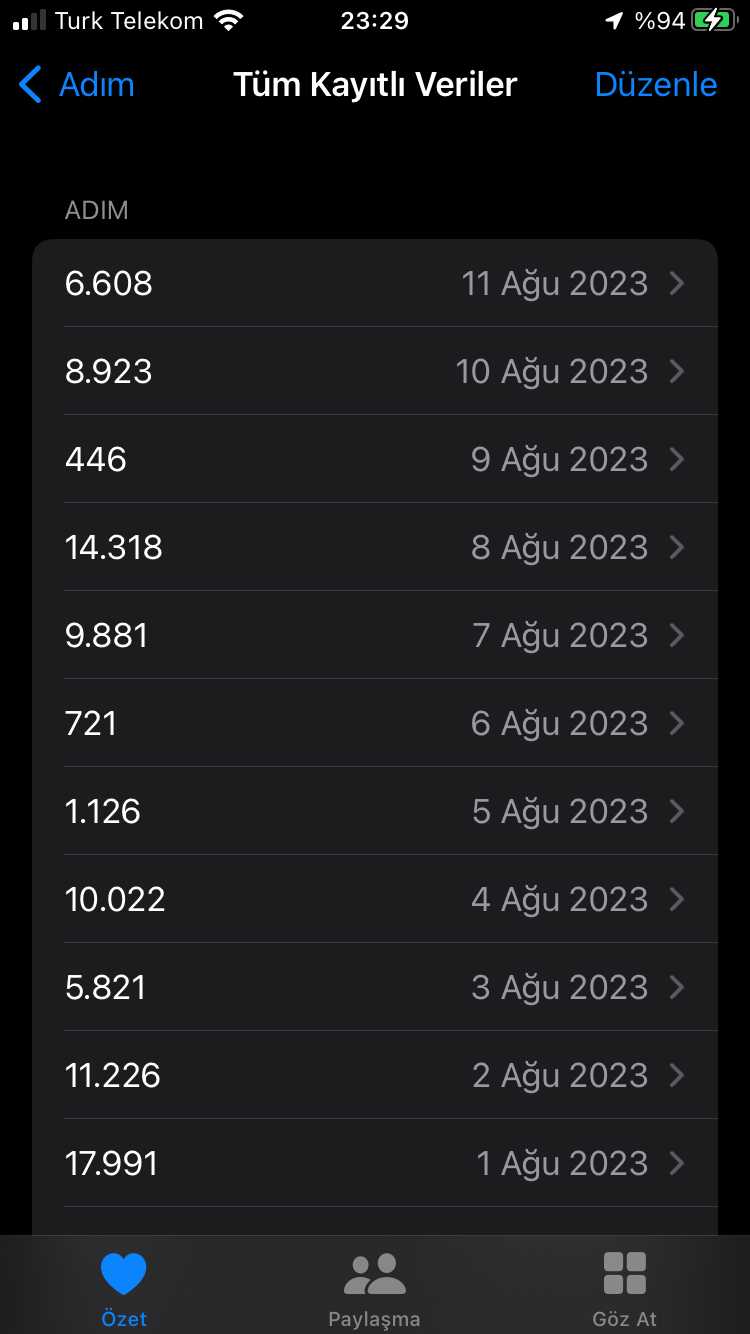Open the 4 Ağu 2023 entry
This screenshot has width=750, height=1334.
click(375, 899)
